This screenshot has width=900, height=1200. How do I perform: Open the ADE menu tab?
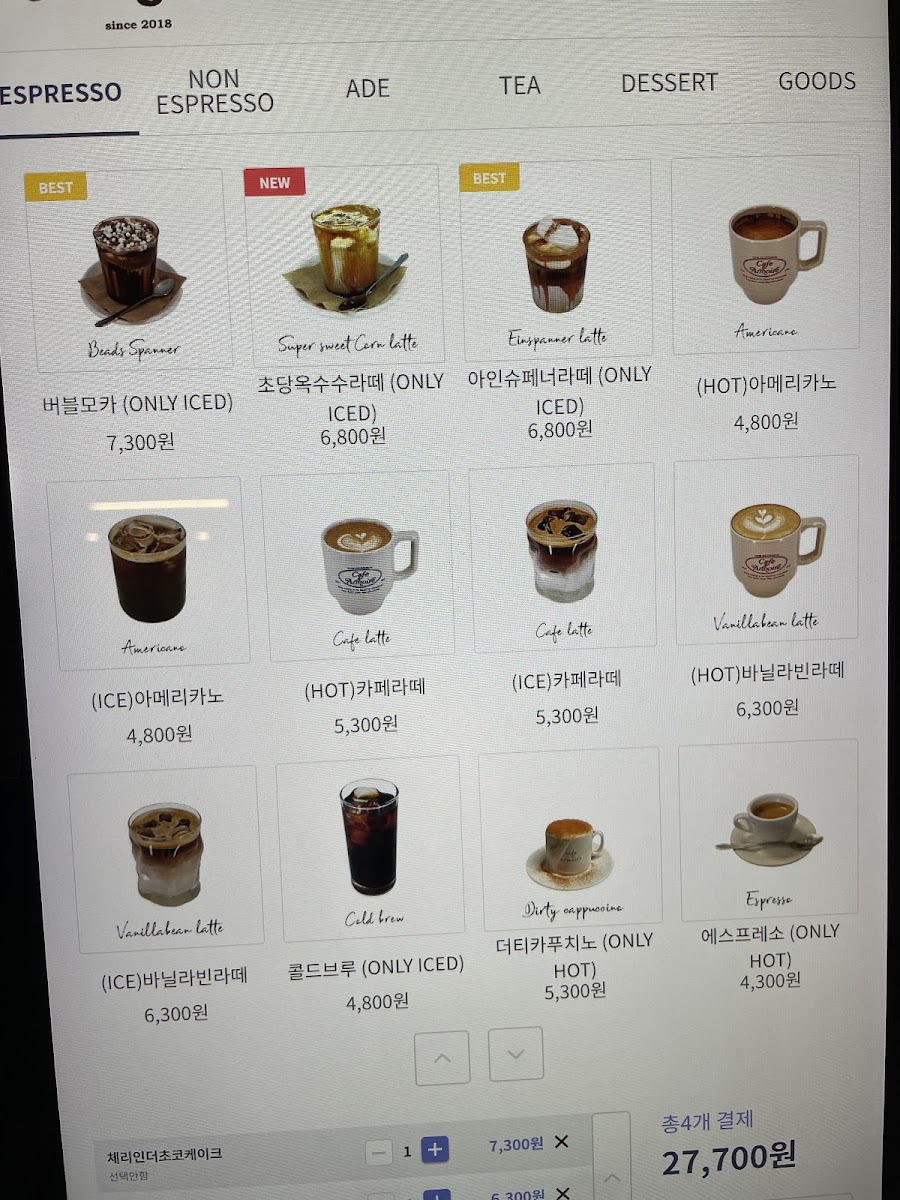pyautogui.click(x=367, y=88)
